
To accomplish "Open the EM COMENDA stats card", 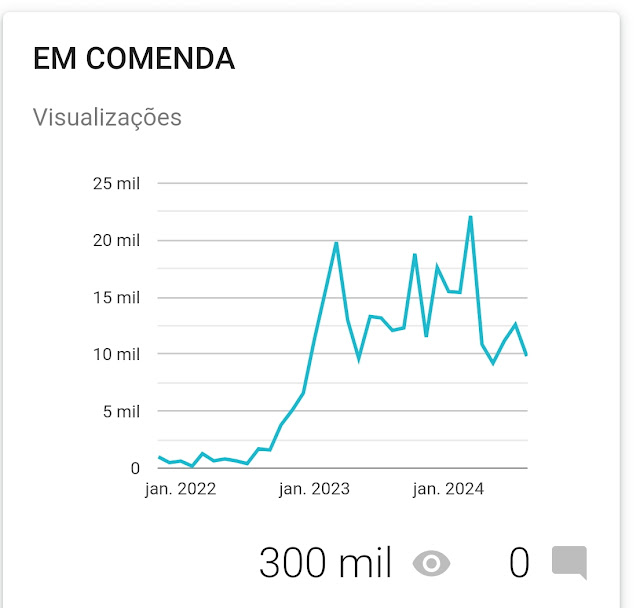I will coord(134,59).
